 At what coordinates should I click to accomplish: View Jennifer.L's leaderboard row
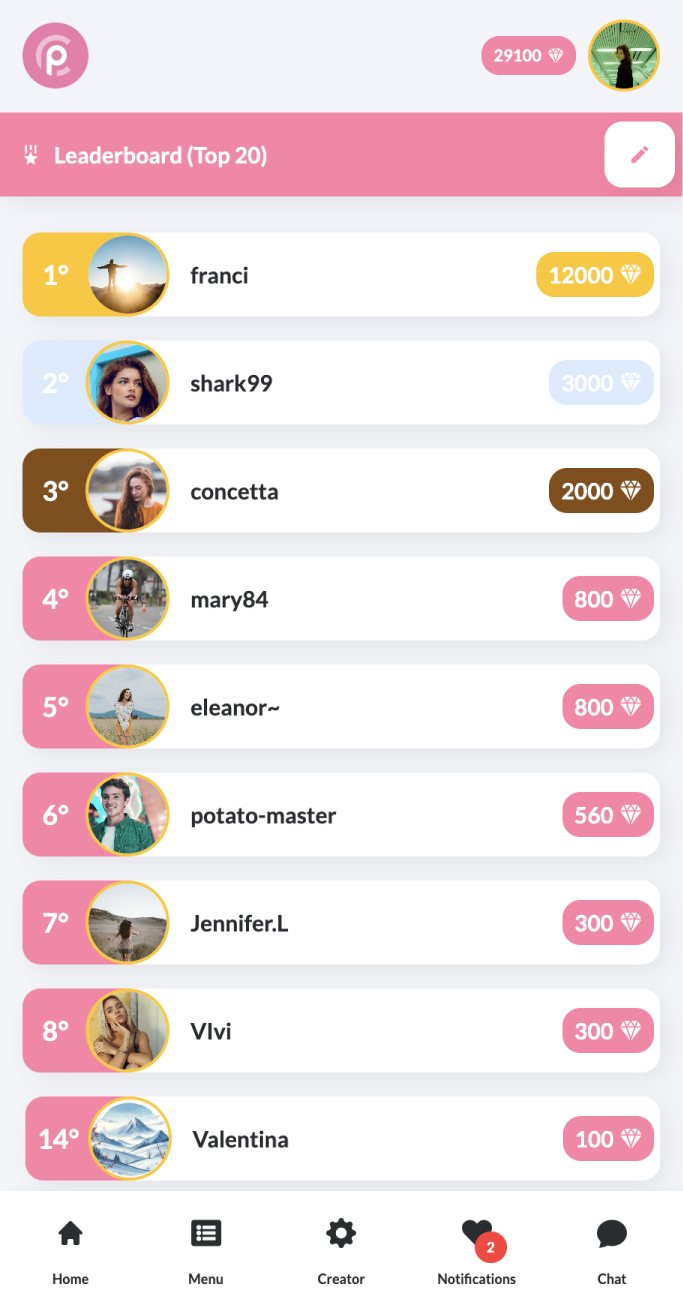point(341,923)
